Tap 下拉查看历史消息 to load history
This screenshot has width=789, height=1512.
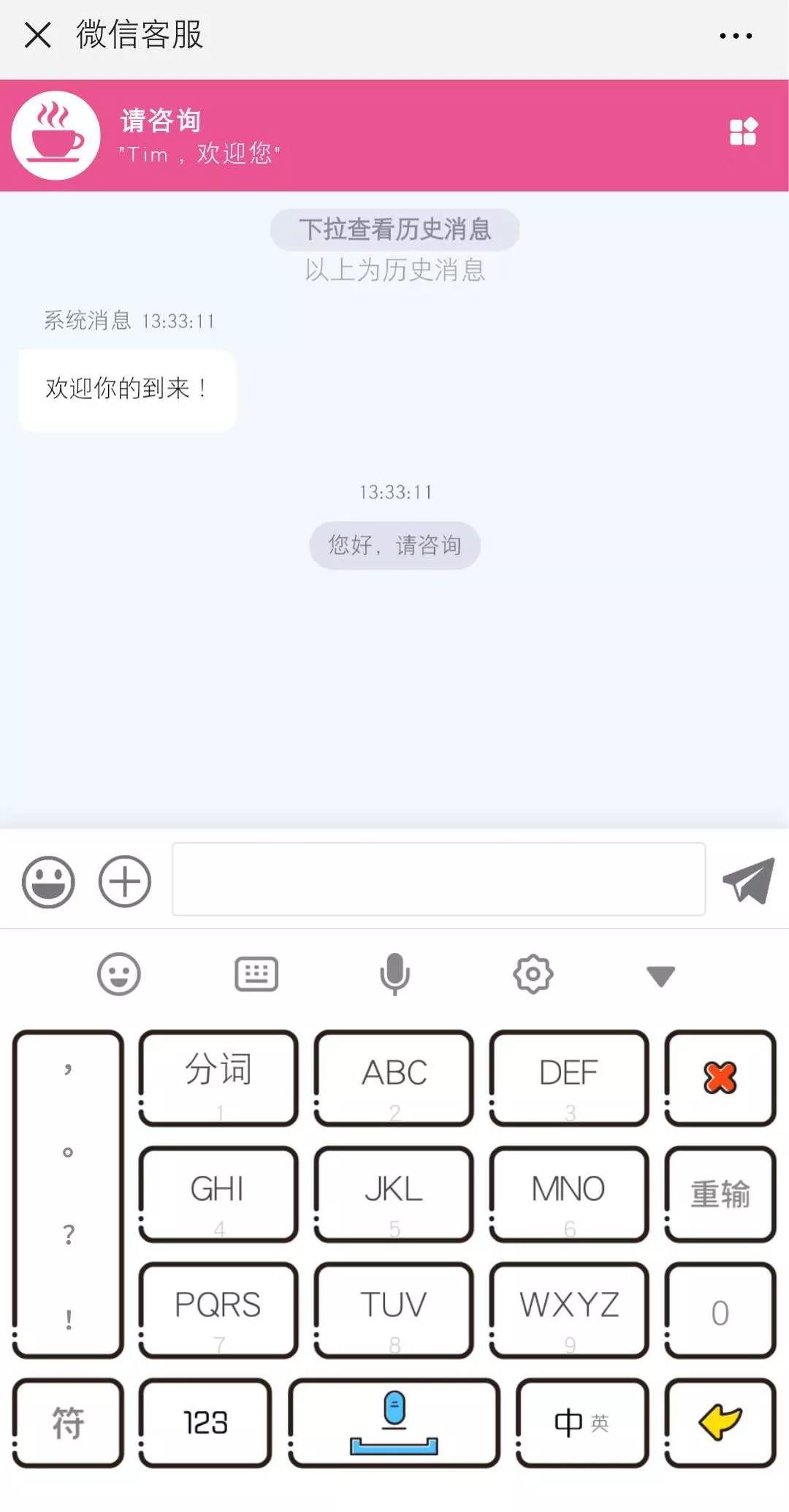coord(394,229)
